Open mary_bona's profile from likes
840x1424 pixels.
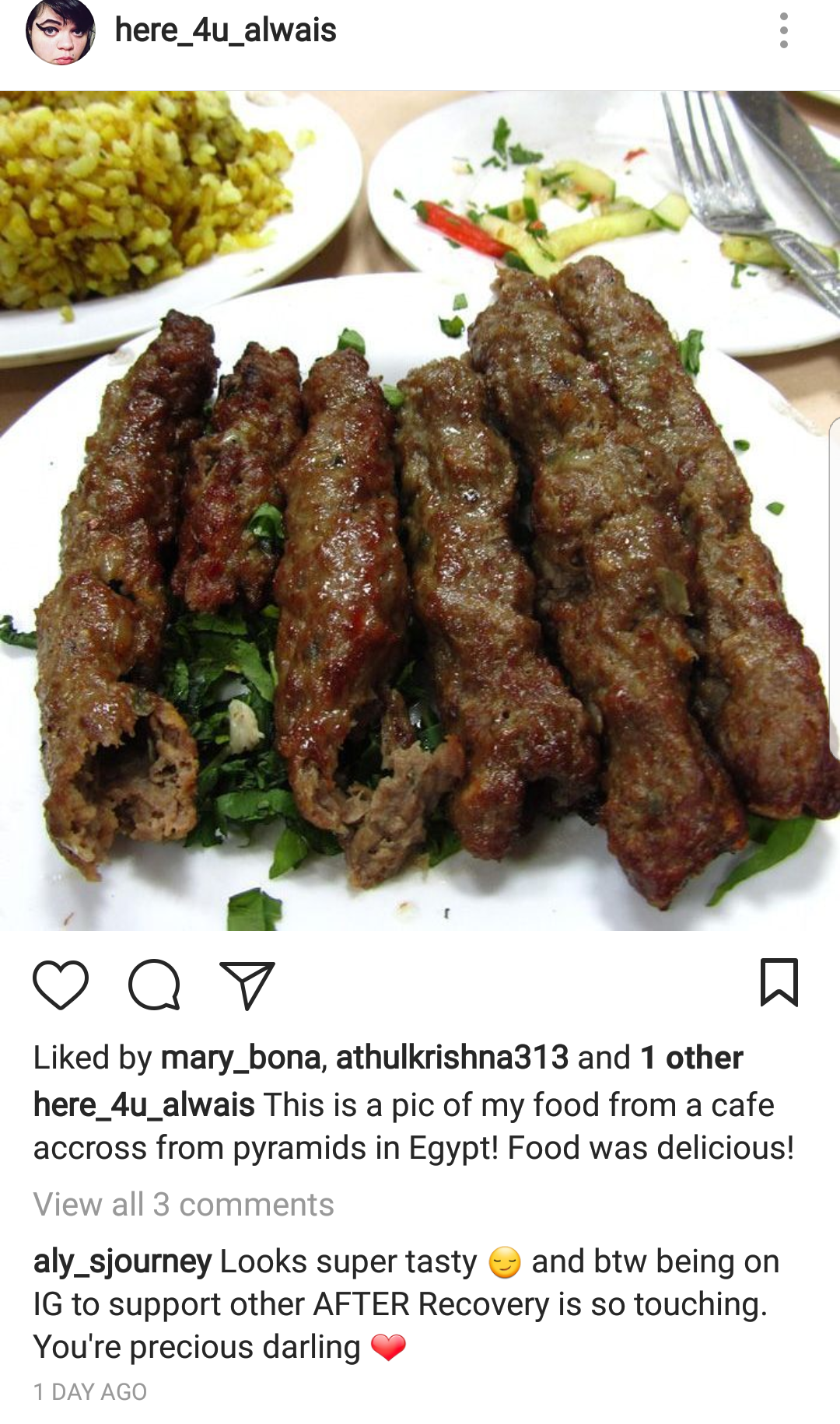[x=240, y=1058]
